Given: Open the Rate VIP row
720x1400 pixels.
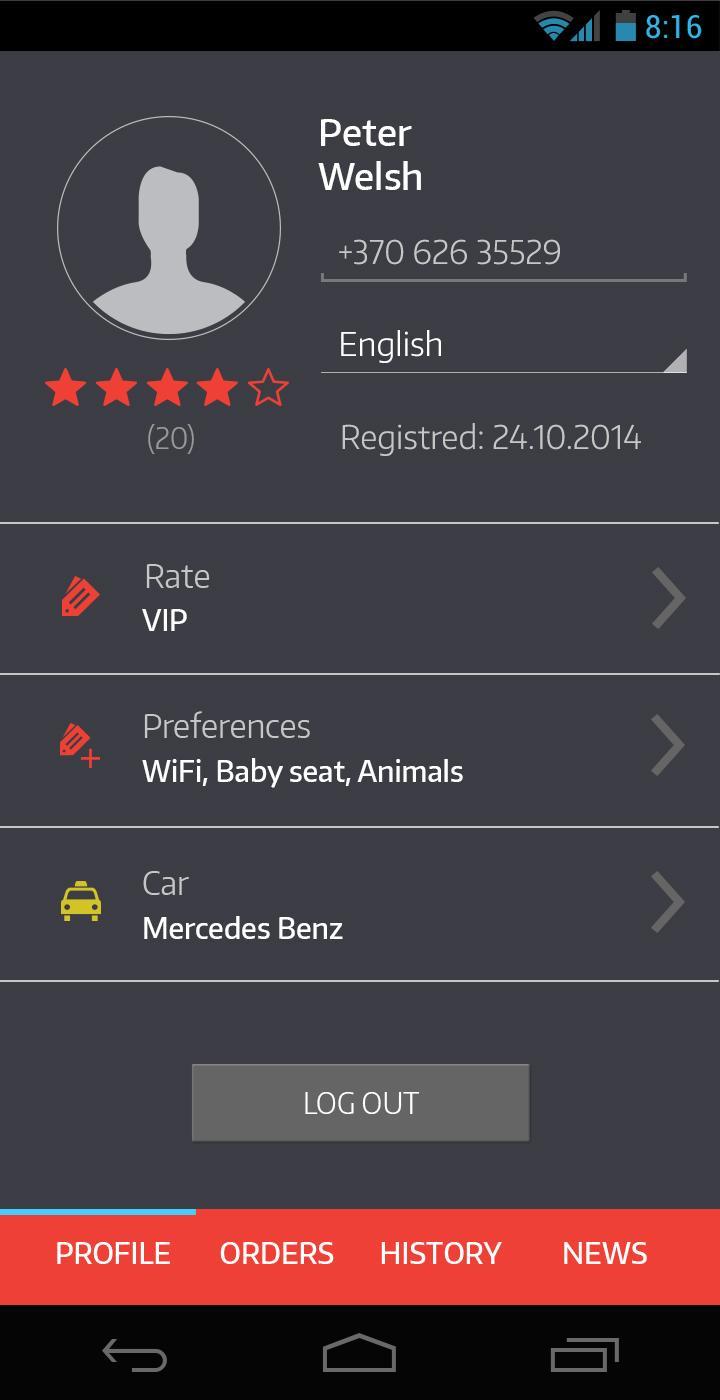Looking at the screenshot, I should [360, 598].
